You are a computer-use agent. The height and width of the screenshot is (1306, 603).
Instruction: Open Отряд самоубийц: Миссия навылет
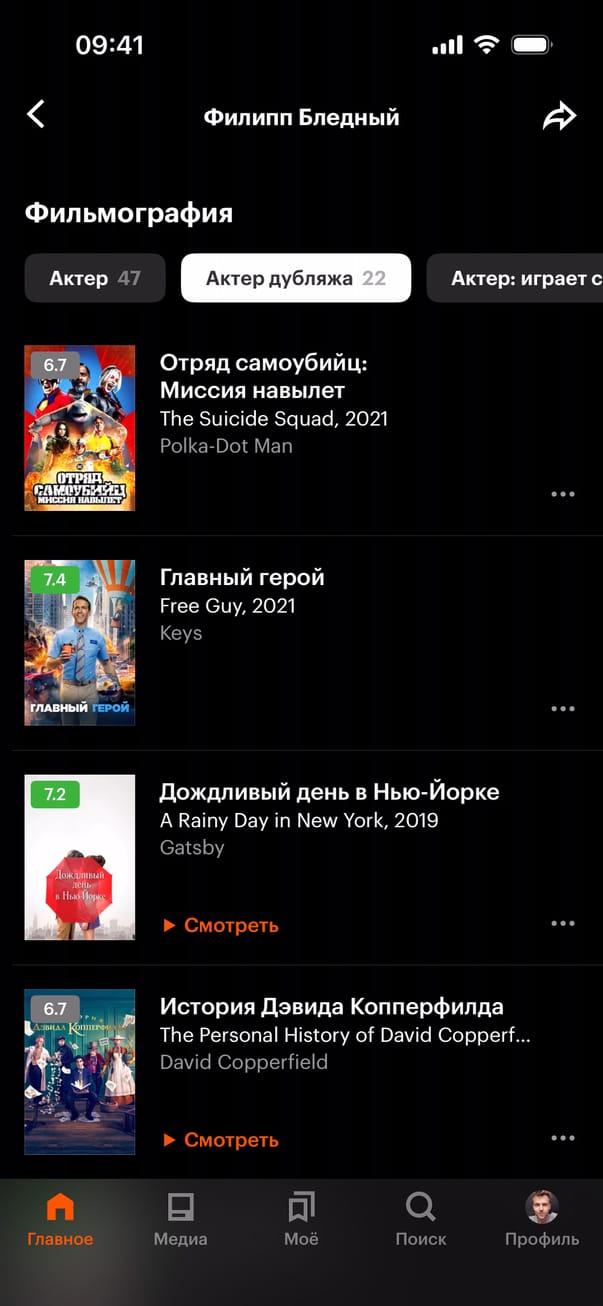[x=263, y=376]
